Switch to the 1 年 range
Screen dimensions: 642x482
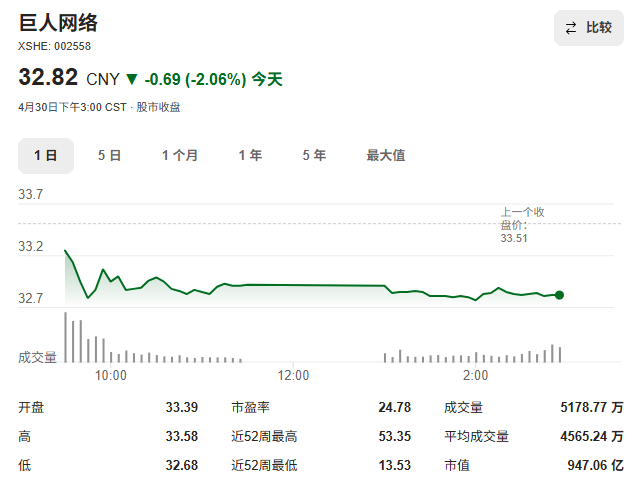click(250, 155)
